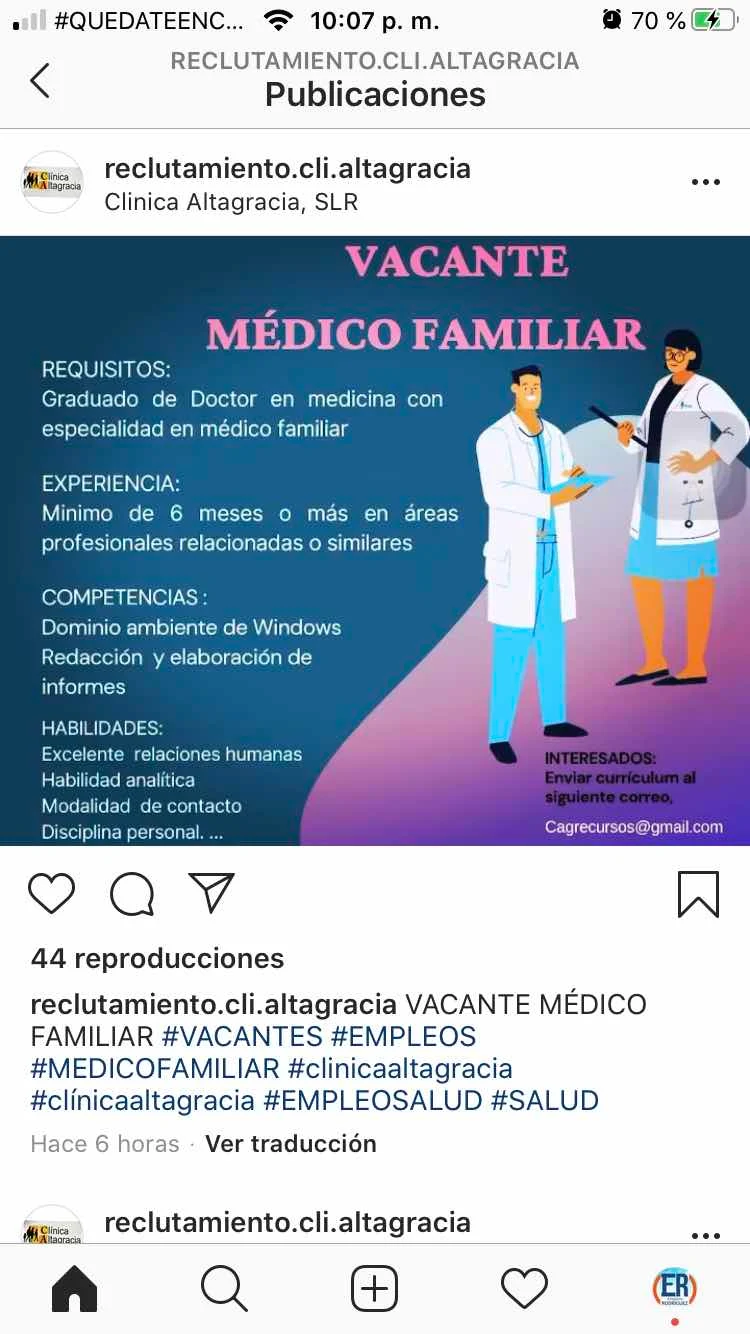Open hashtag #MEDICOFAMILIAR
The height and width of the screenshot is (1334, 750).
(x=155, y=1069)
